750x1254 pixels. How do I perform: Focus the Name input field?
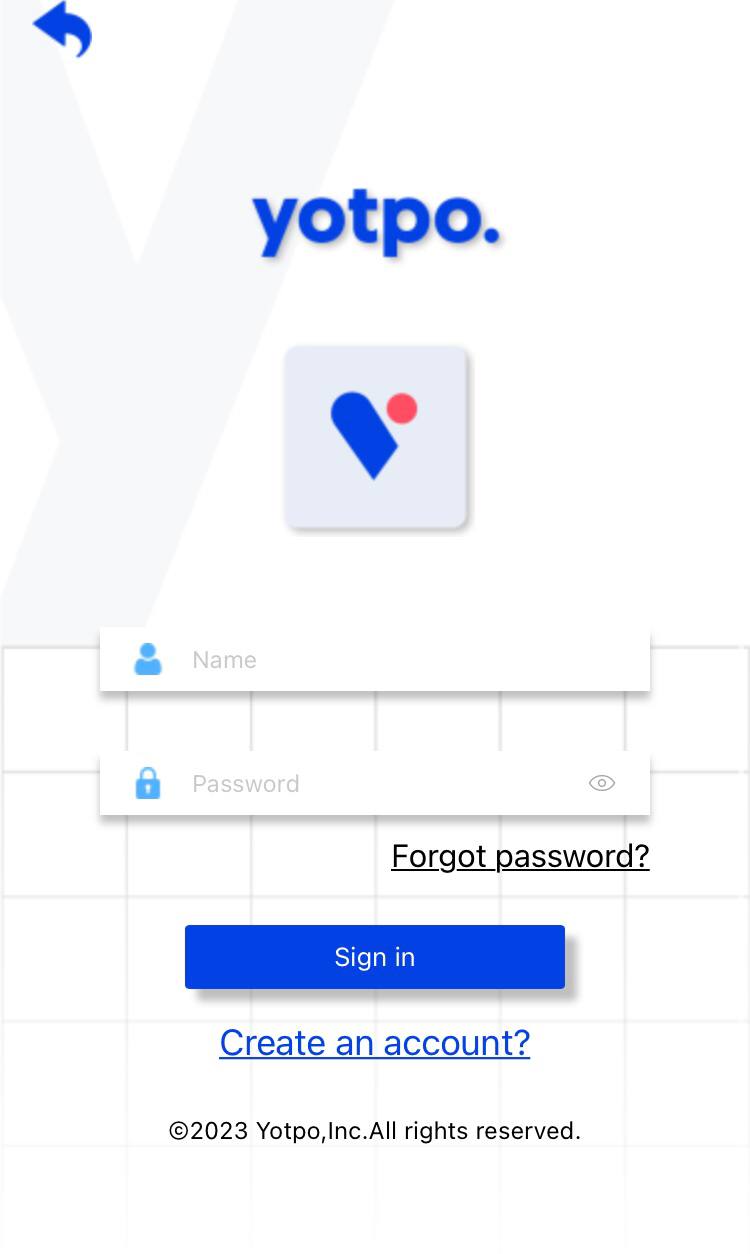400,660
